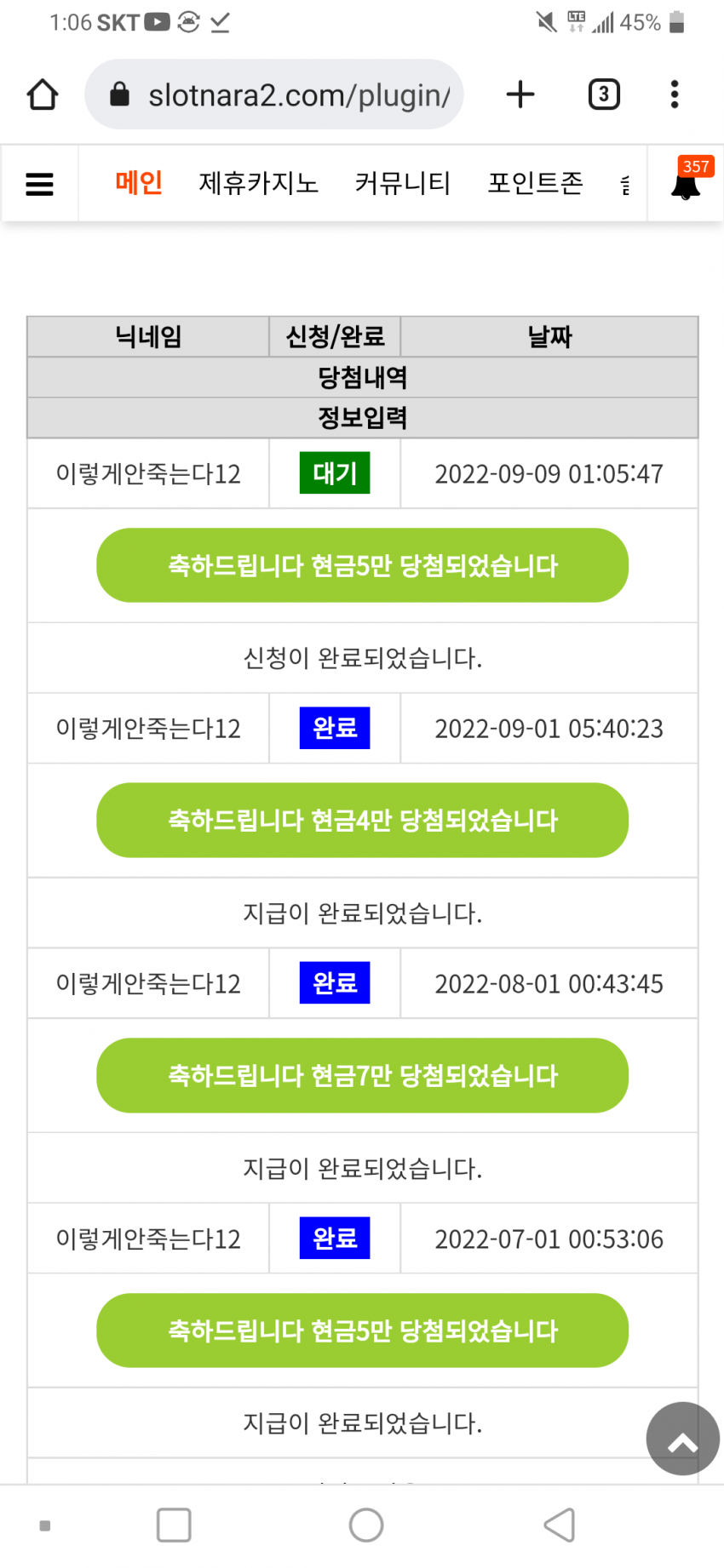Go to the 커뮤니티 section
The width and height of the screenshot is (724, 1568).
[403, 183]
